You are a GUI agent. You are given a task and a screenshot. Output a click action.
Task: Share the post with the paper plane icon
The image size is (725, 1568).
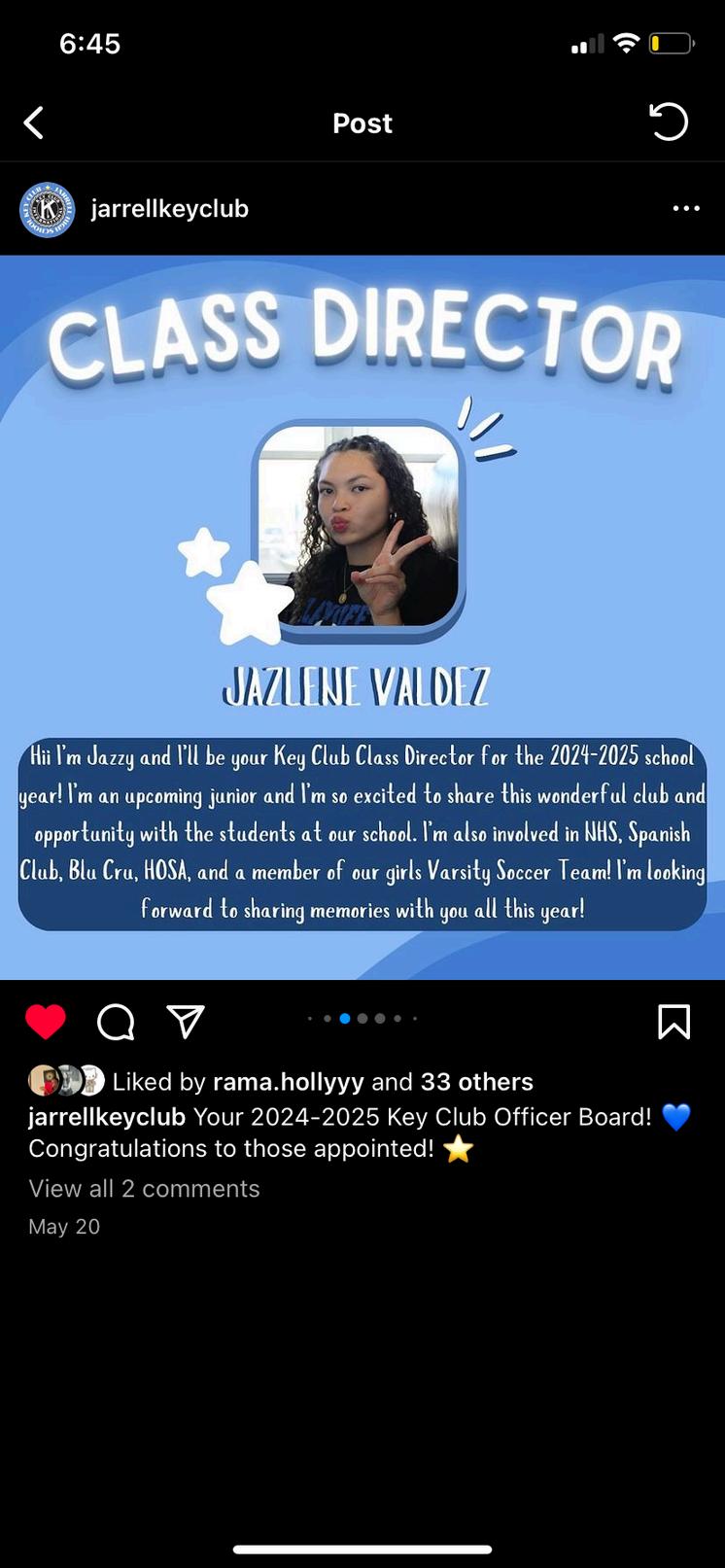click(x=185, y=1022)
